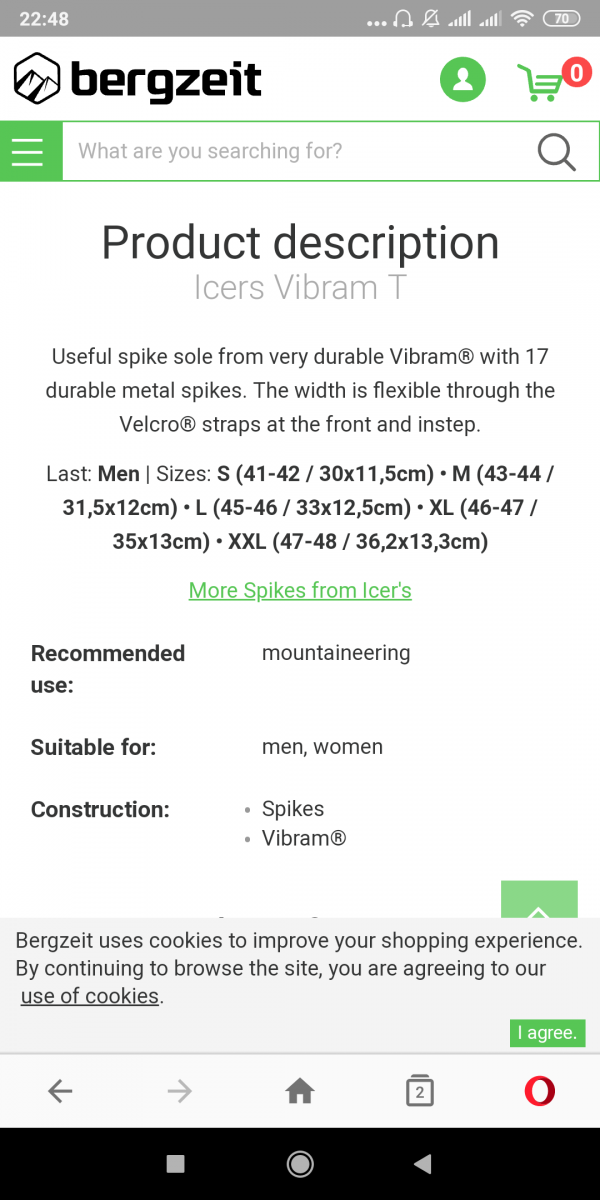Screen dimensions: 600x1200
Task: Open the user account icon
Action: tap(463, 80)
